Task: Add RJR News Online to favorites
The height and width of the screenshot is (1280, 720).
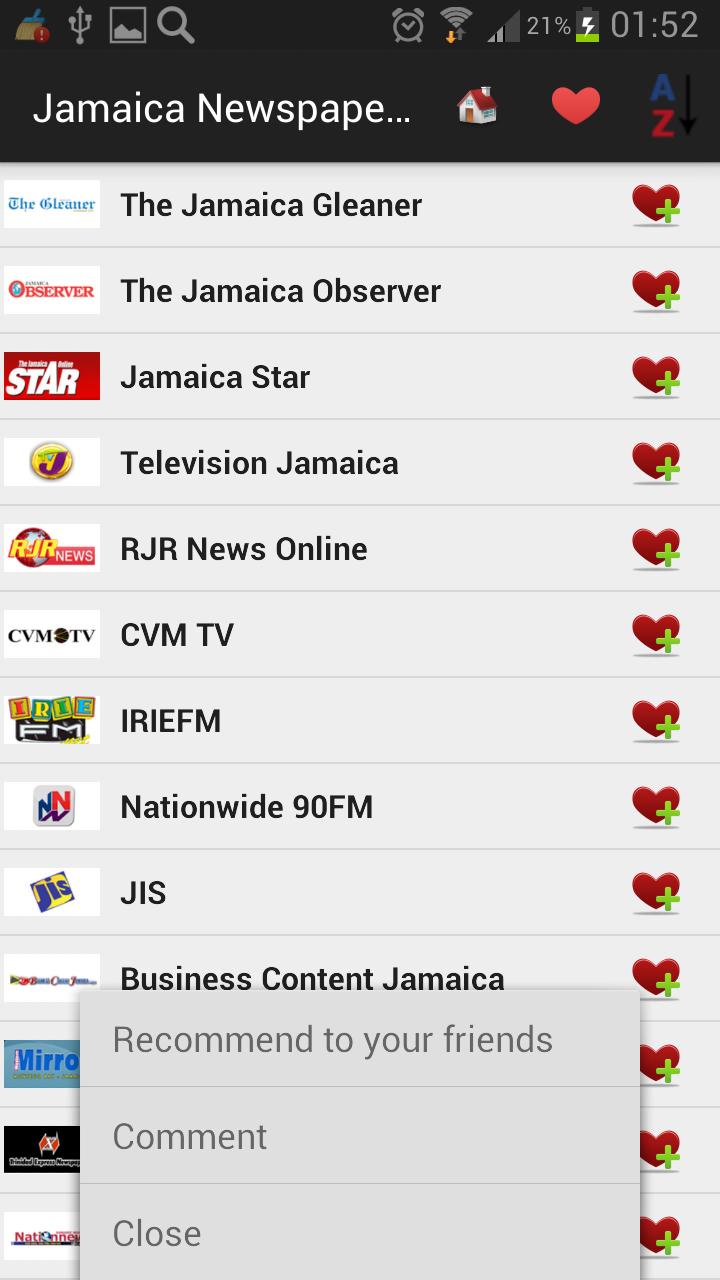Action: pos(656,549)
